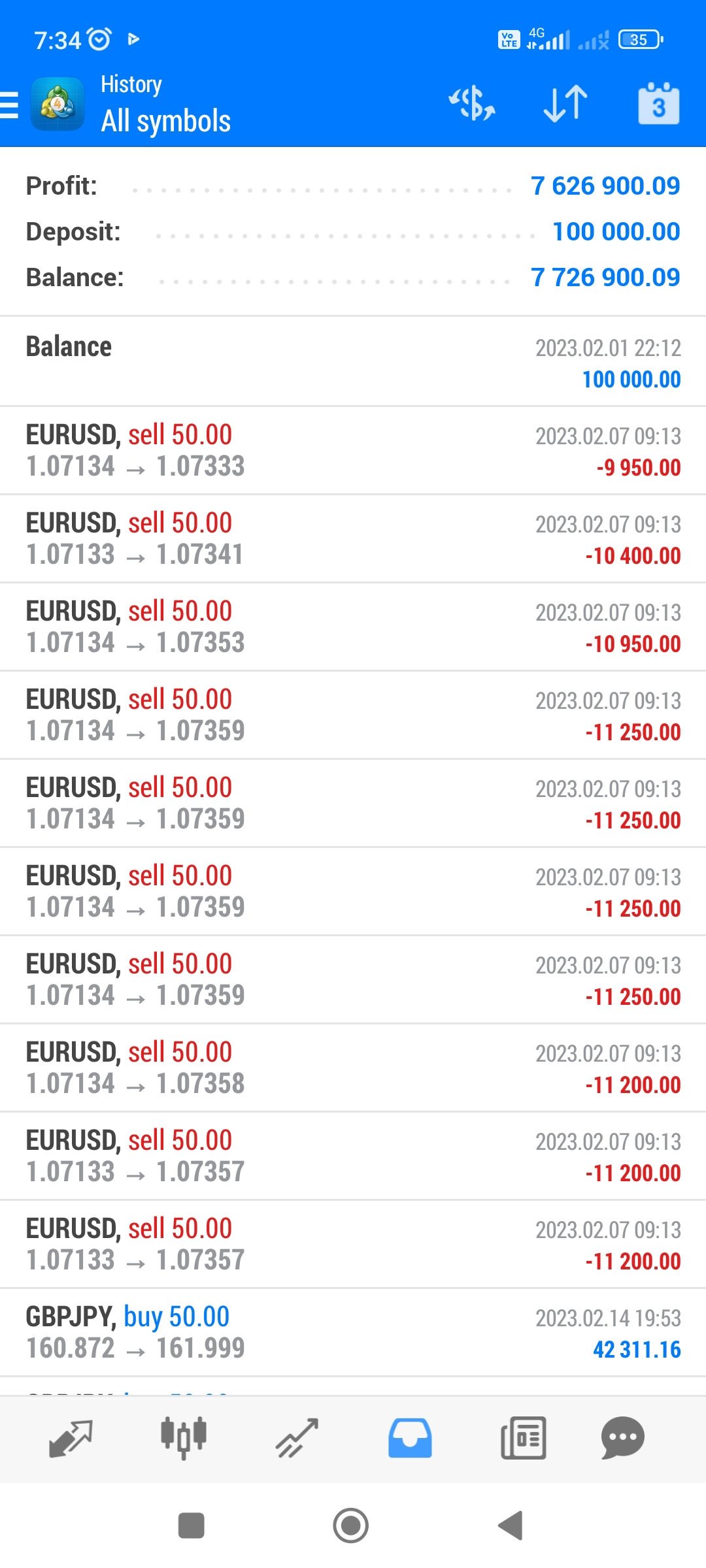Open the side drawer menu

(10, 105)
